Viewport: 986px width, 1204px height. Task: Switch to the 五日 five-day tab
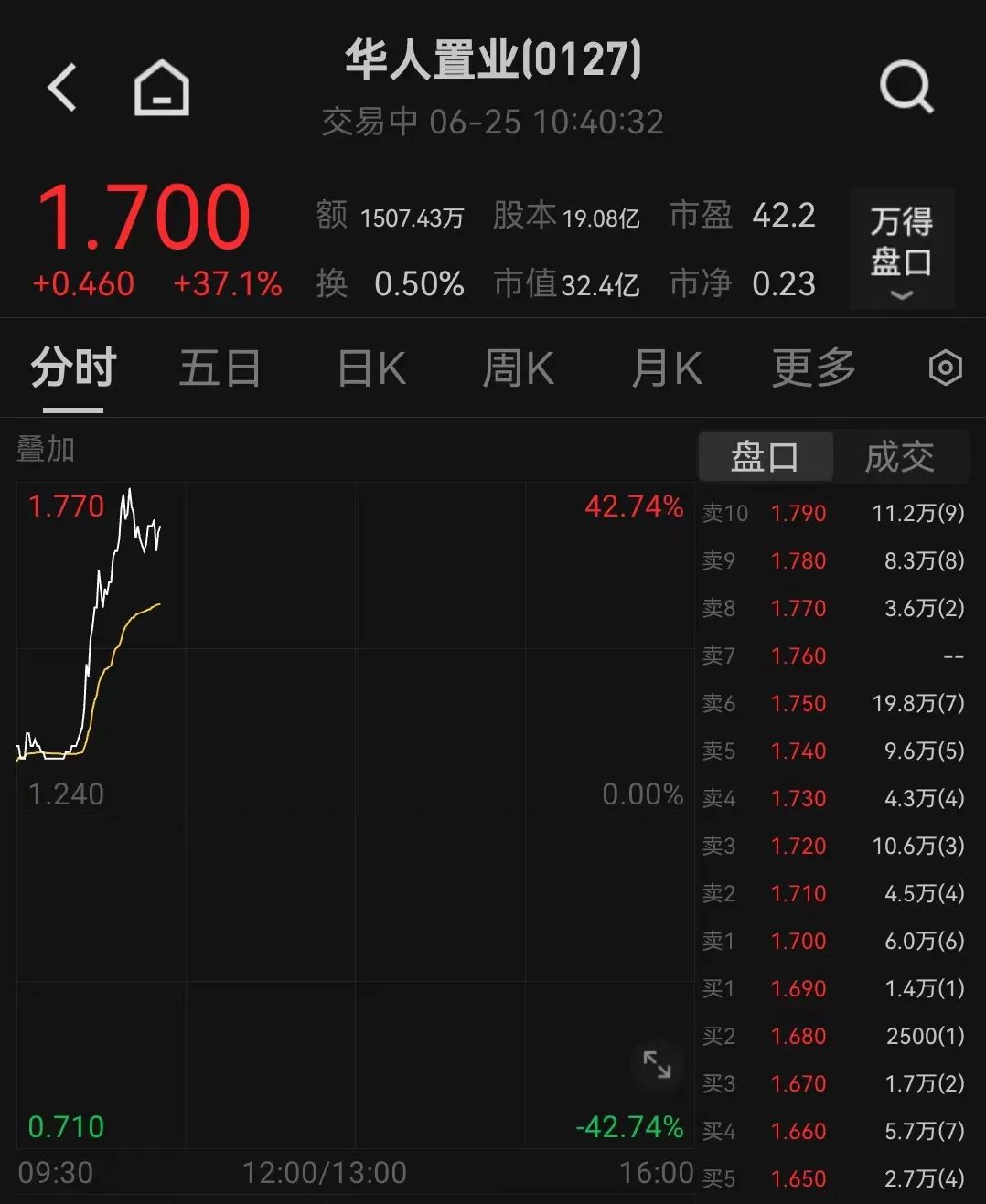220,368
